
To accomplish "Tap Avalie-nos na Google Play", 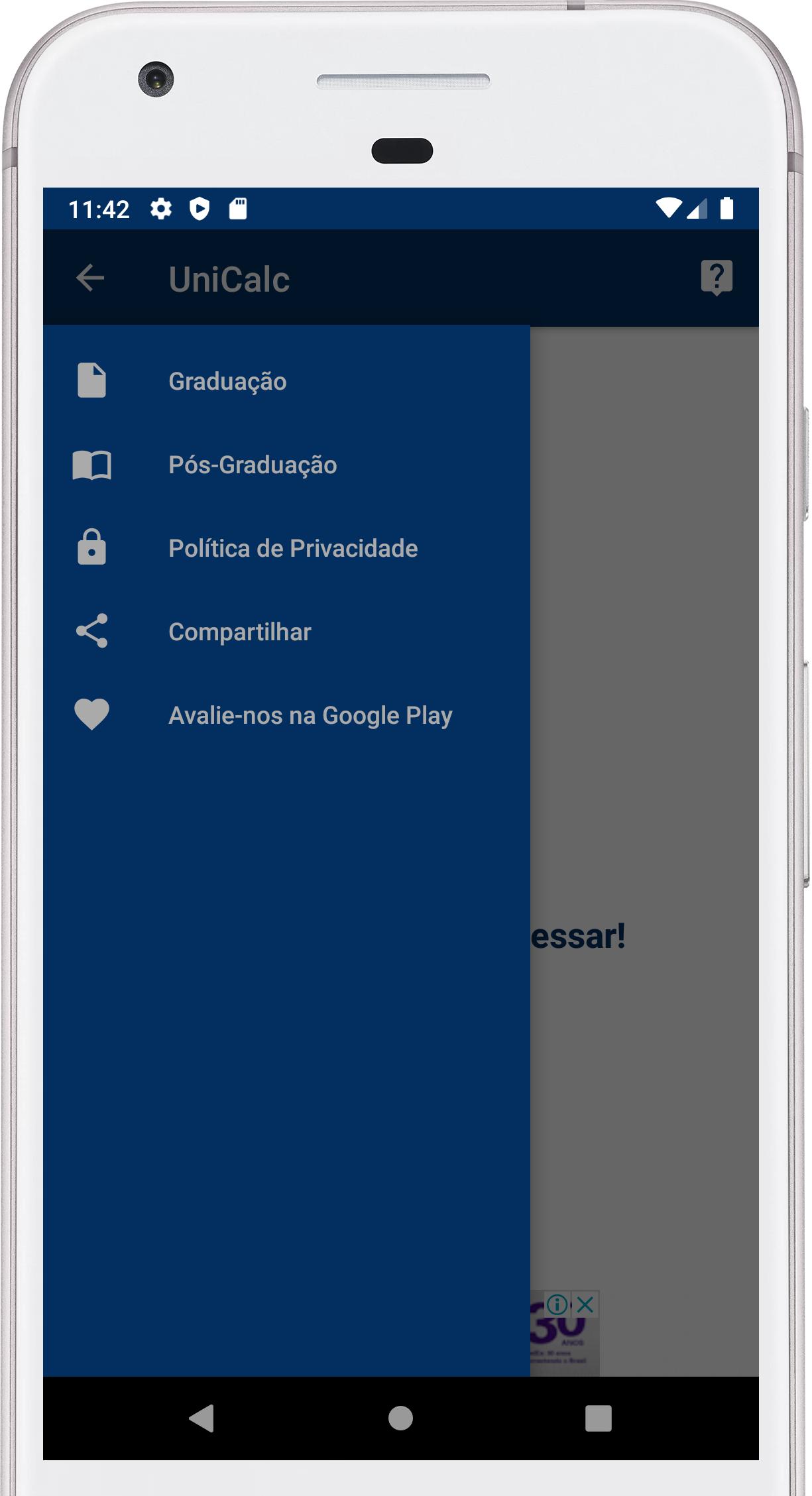I will 310,715.
